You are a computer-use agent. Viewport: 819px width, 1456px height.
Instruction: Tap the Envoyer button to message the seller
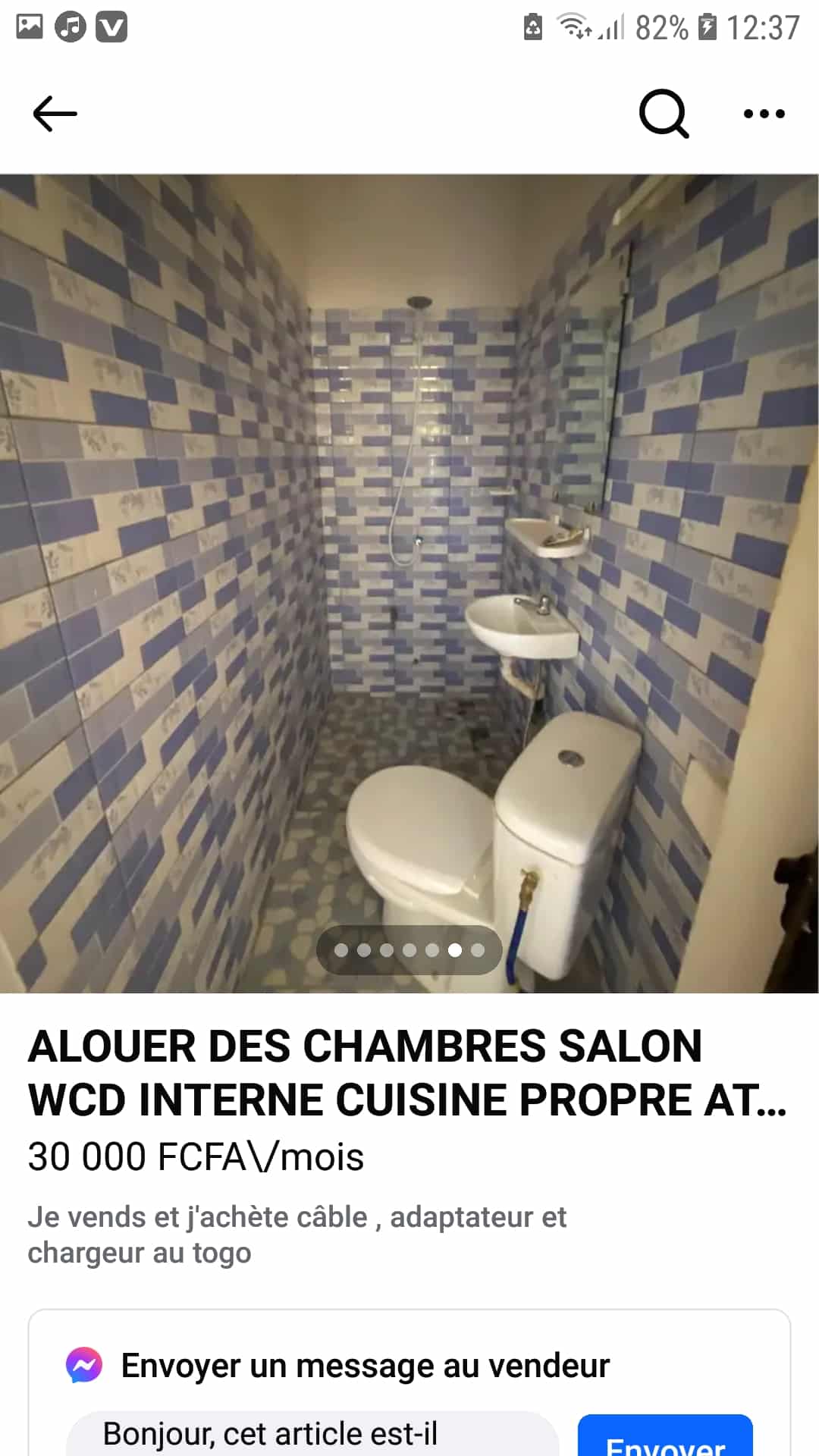pos(665,1438)
